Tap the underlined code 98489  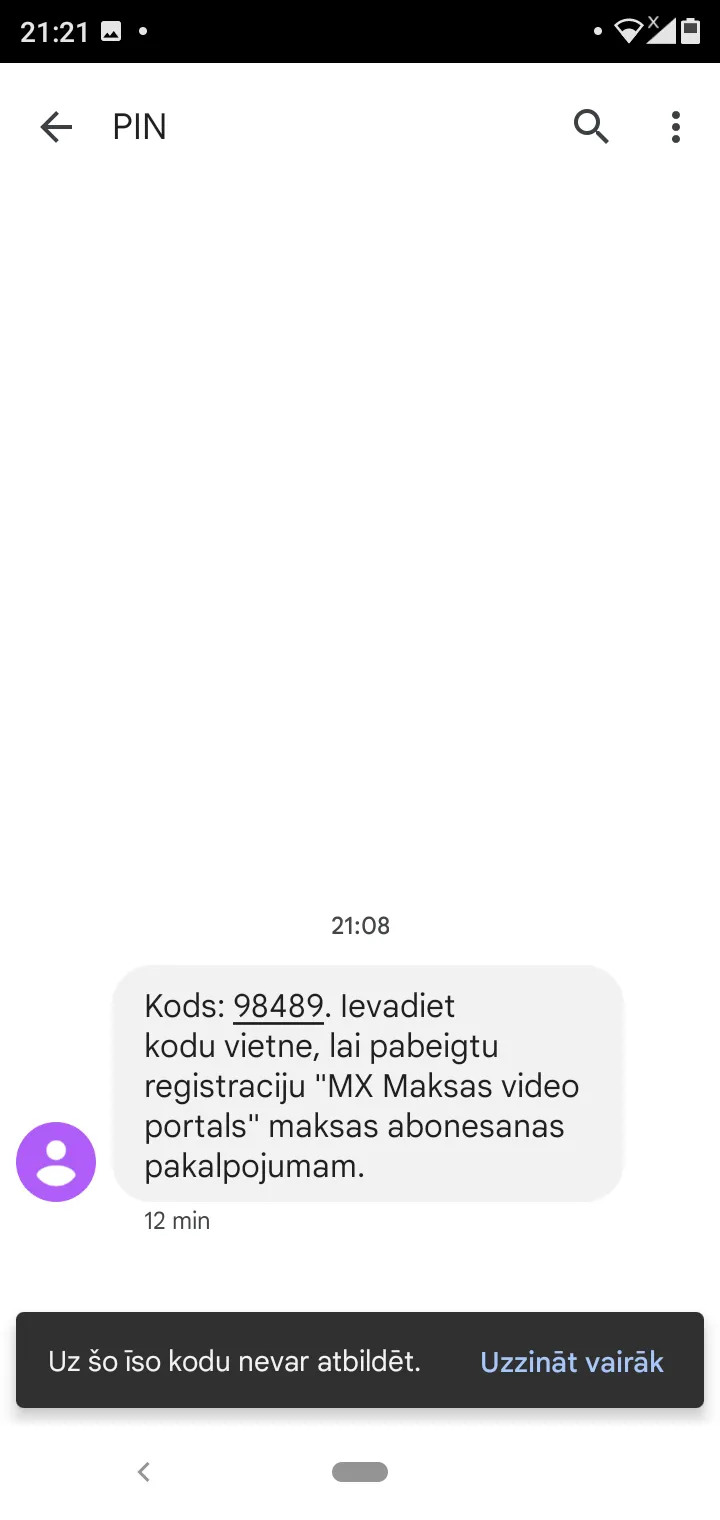pos(278,1006)
